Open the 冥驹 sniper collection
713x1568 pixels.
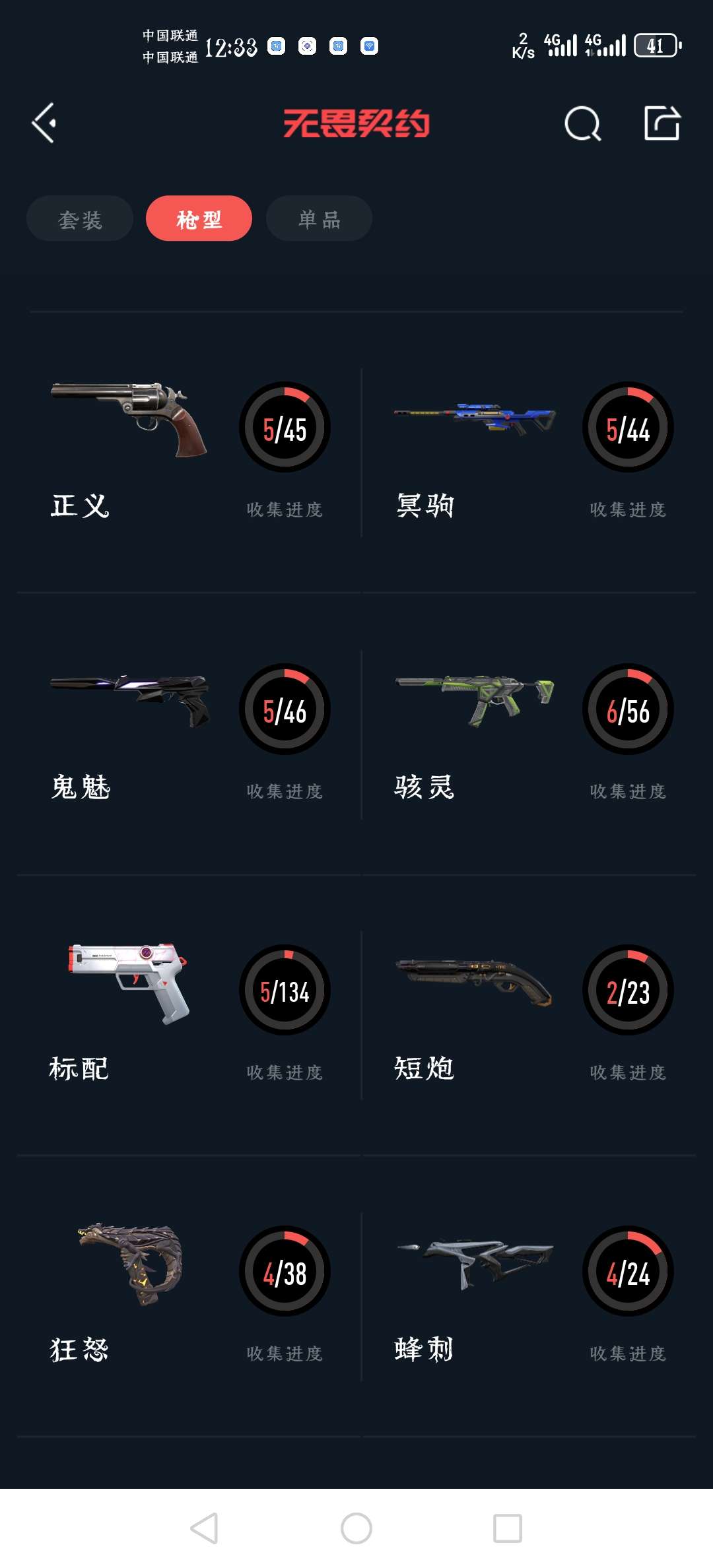(474, 420)
